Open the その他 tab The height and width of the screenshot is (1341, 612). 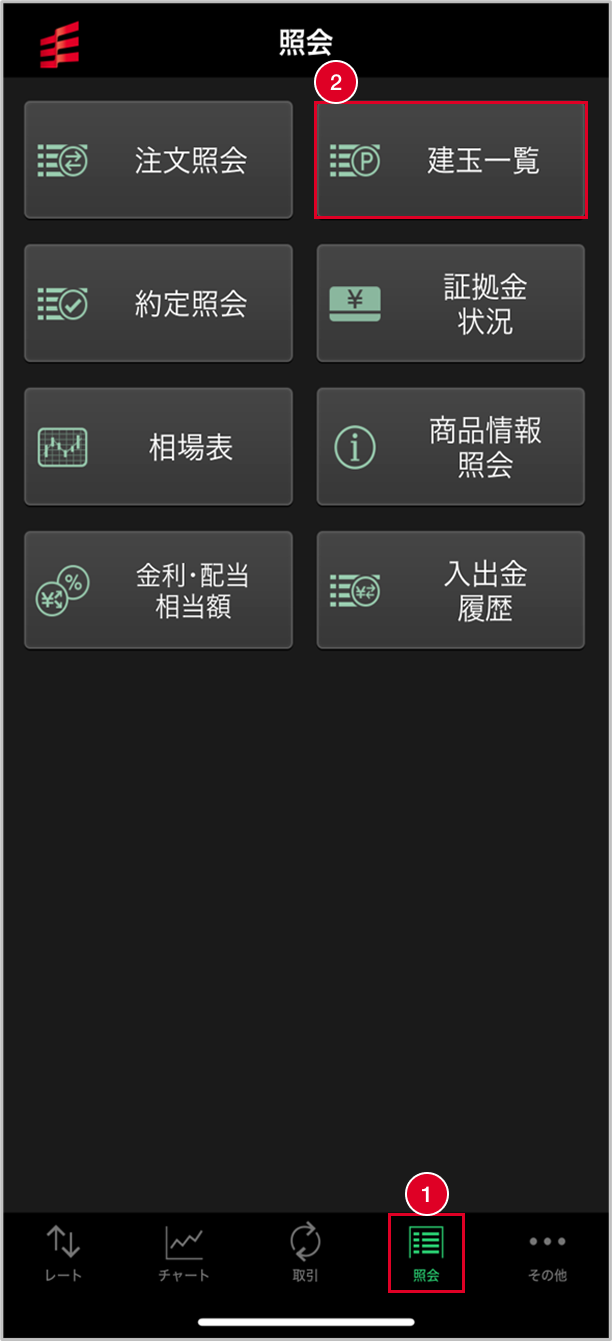coord(548,1253)
